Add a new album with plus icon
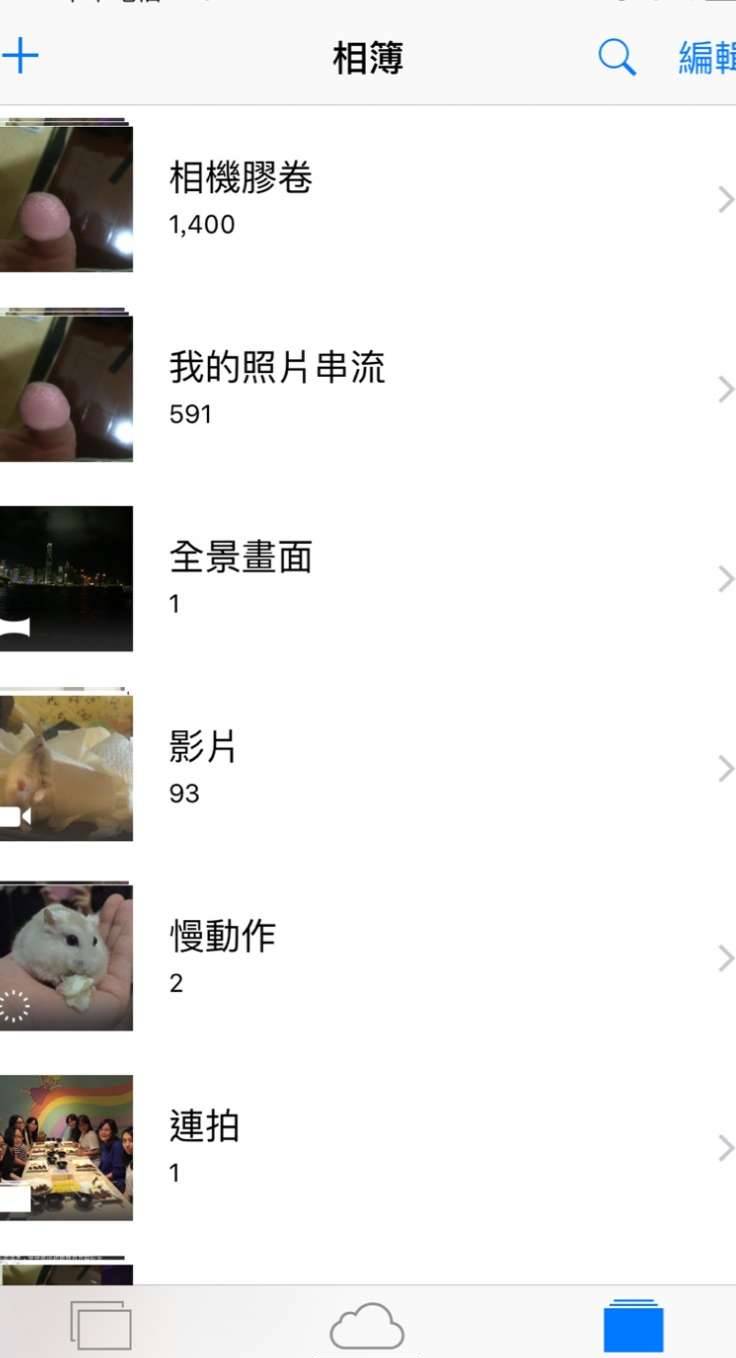This screenshot has width=736, height=1358. click(20, 56)
